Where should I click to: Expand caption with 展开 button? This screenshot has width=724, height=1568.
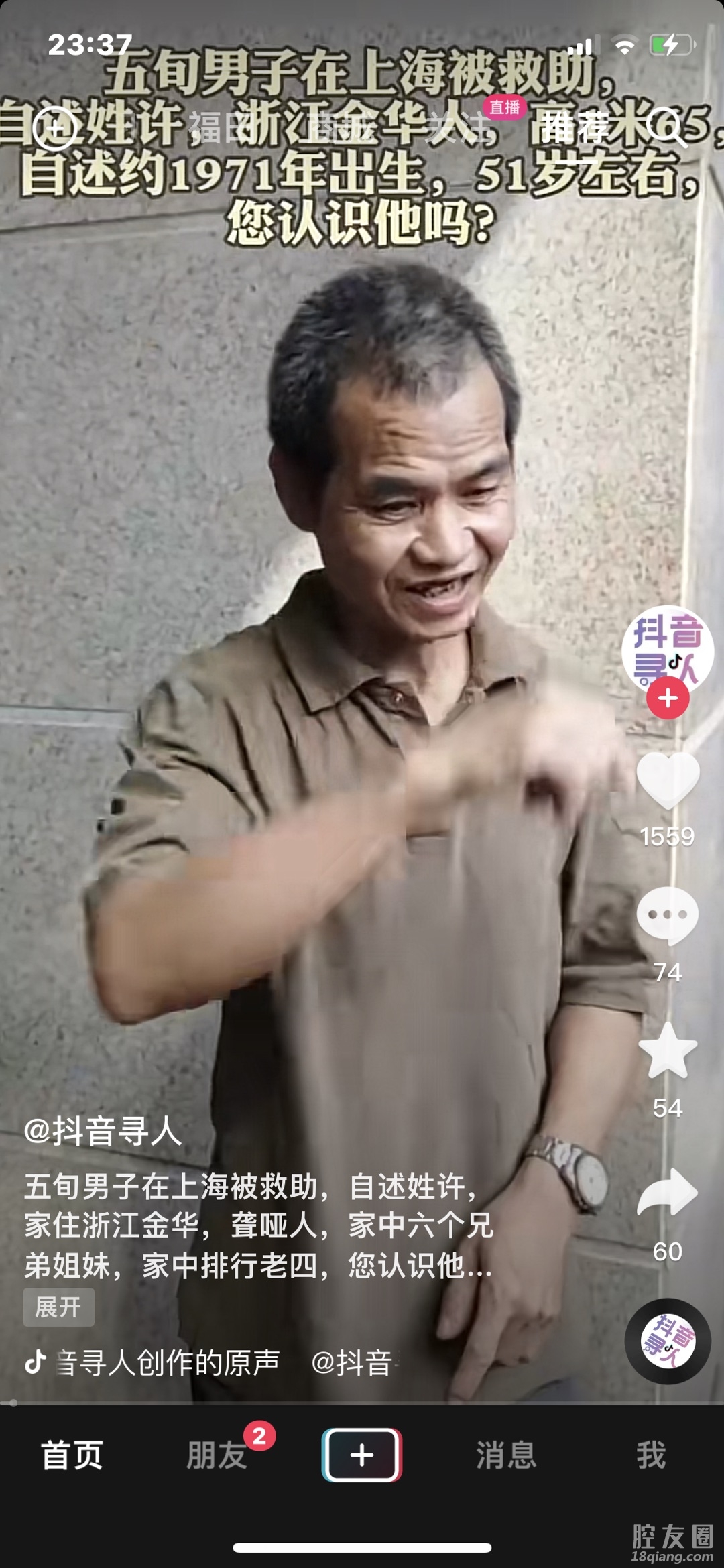(58, 1307)
